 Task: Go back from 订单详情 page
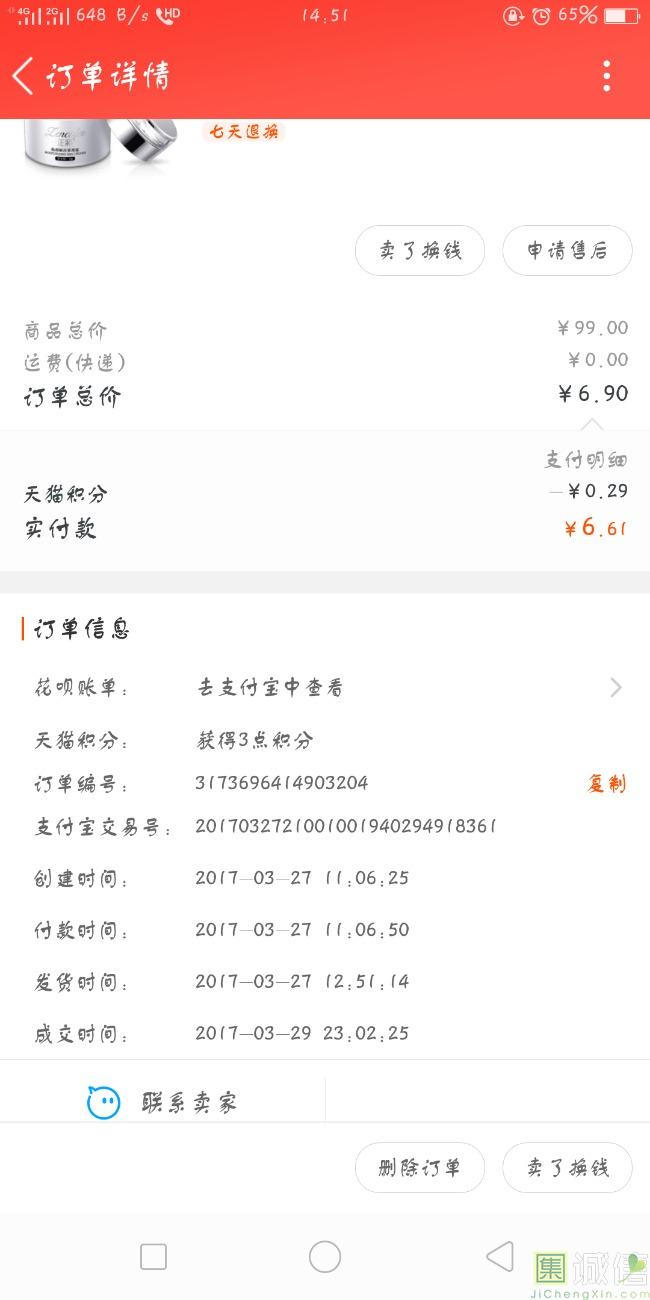(24, 76)
